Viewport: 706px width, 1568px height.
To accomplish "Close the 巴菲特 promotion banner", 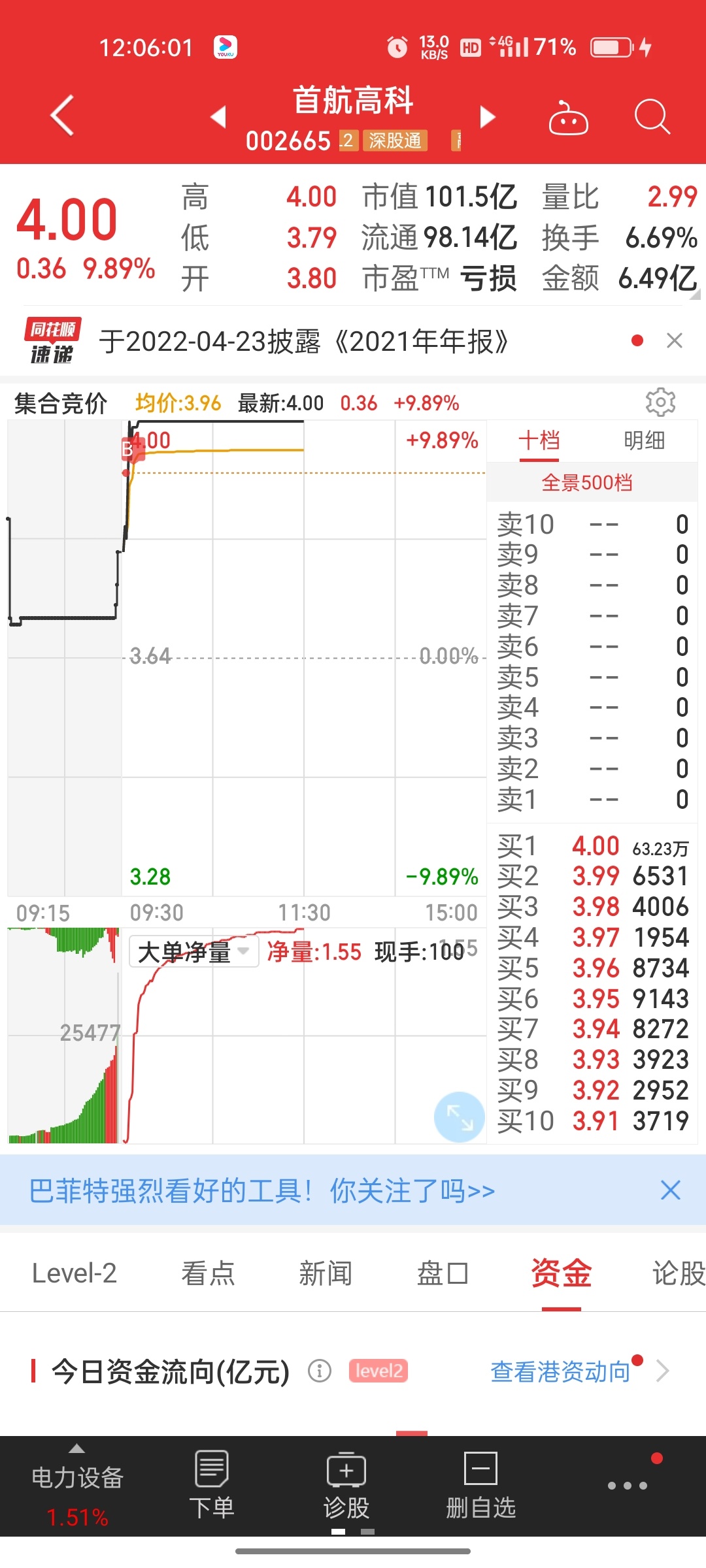I will coord(671,1190).
